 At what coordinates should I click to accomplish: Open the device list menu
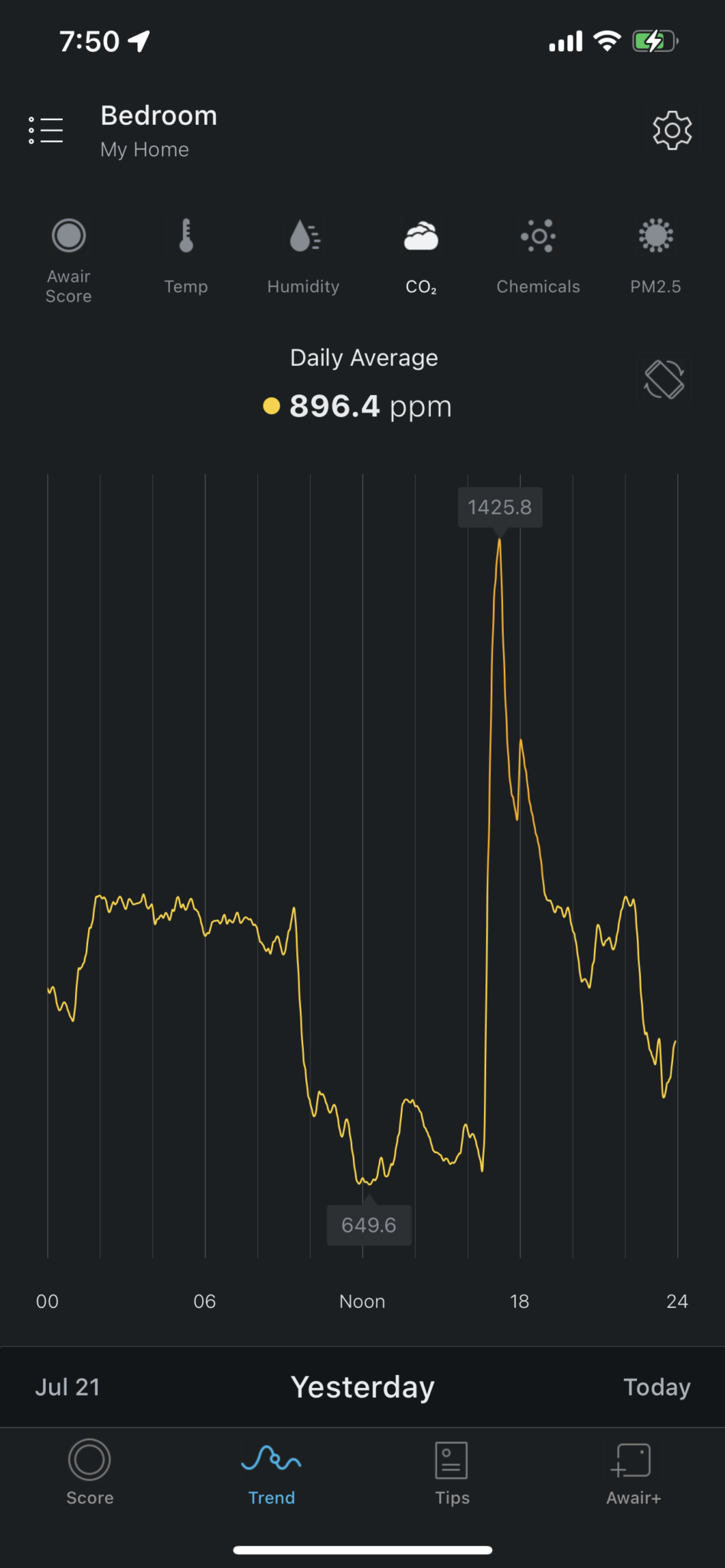click(46, 131)
